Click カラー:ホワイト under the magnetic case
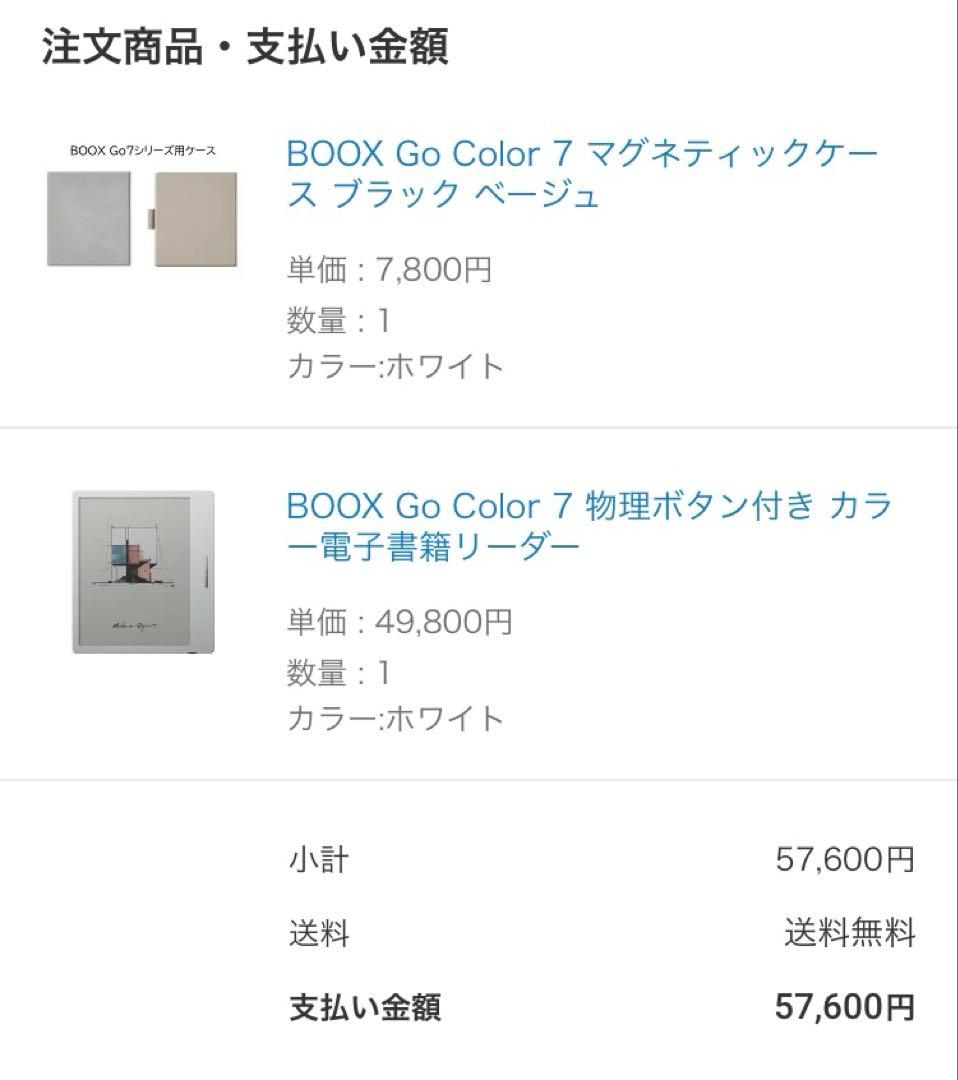 (394, 368)
